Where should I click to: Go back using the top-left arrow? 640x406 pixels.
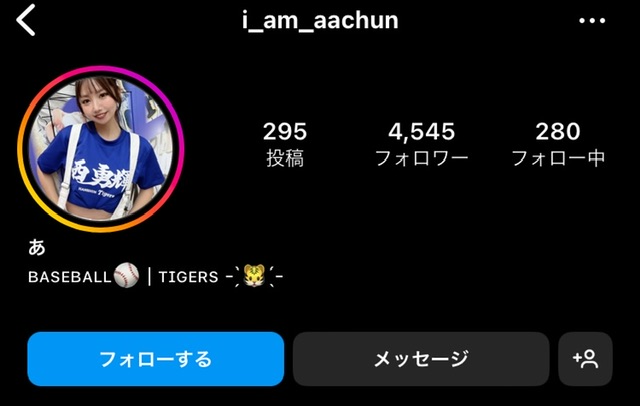(26, 20)
